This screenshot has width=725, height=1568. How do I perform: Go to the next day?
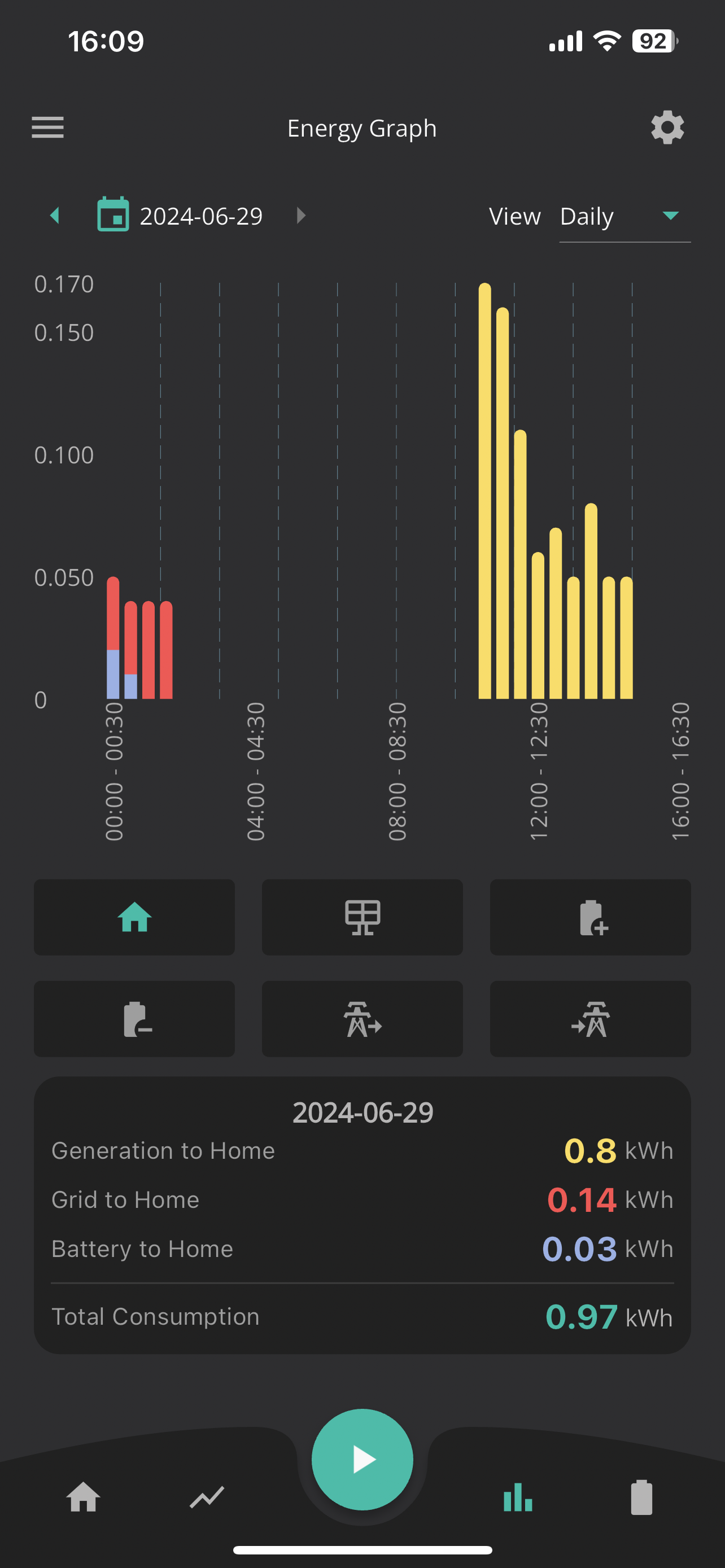click(301, 216)
